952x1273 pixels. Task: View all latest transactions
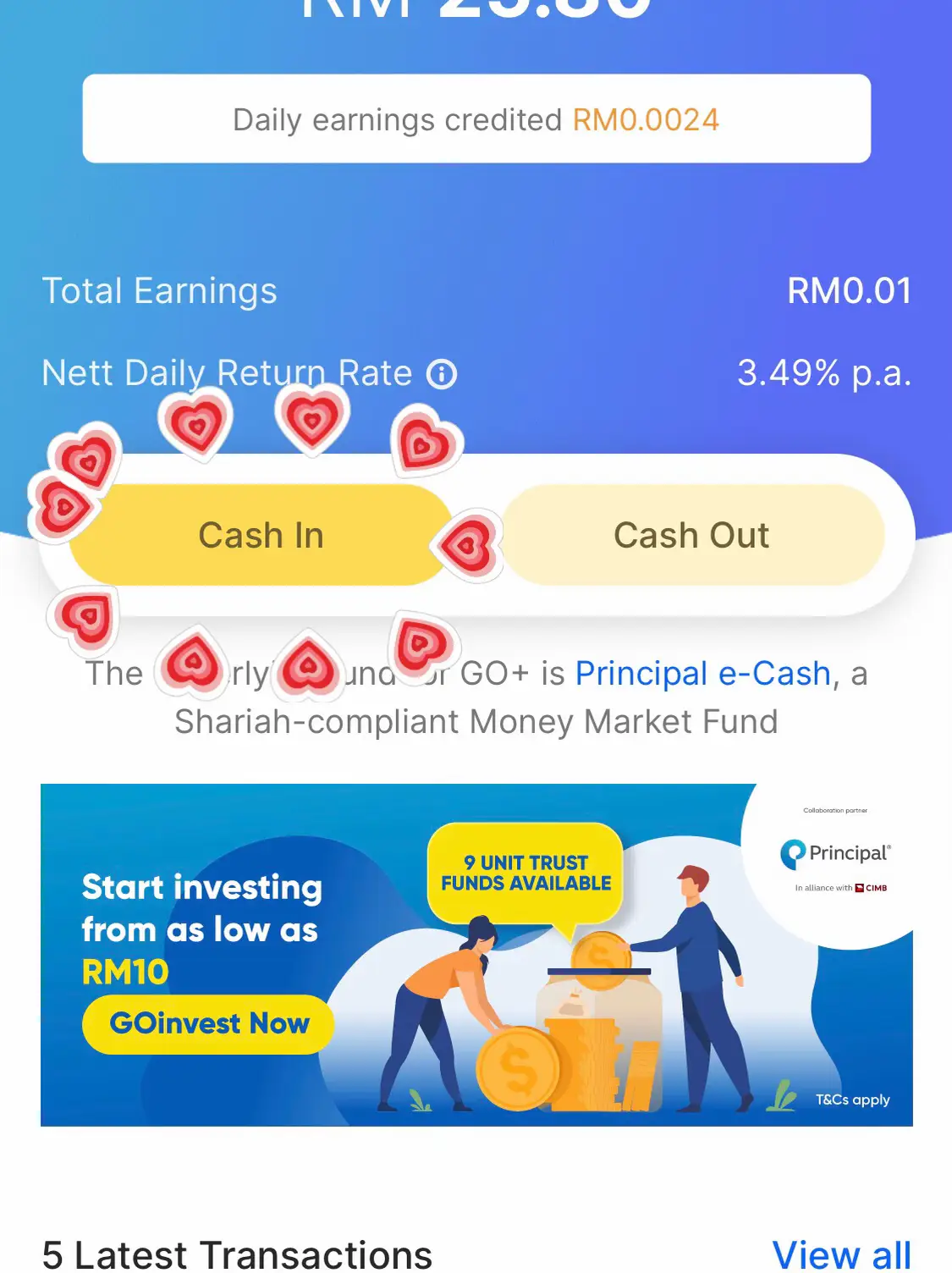tap(841, 1254)
